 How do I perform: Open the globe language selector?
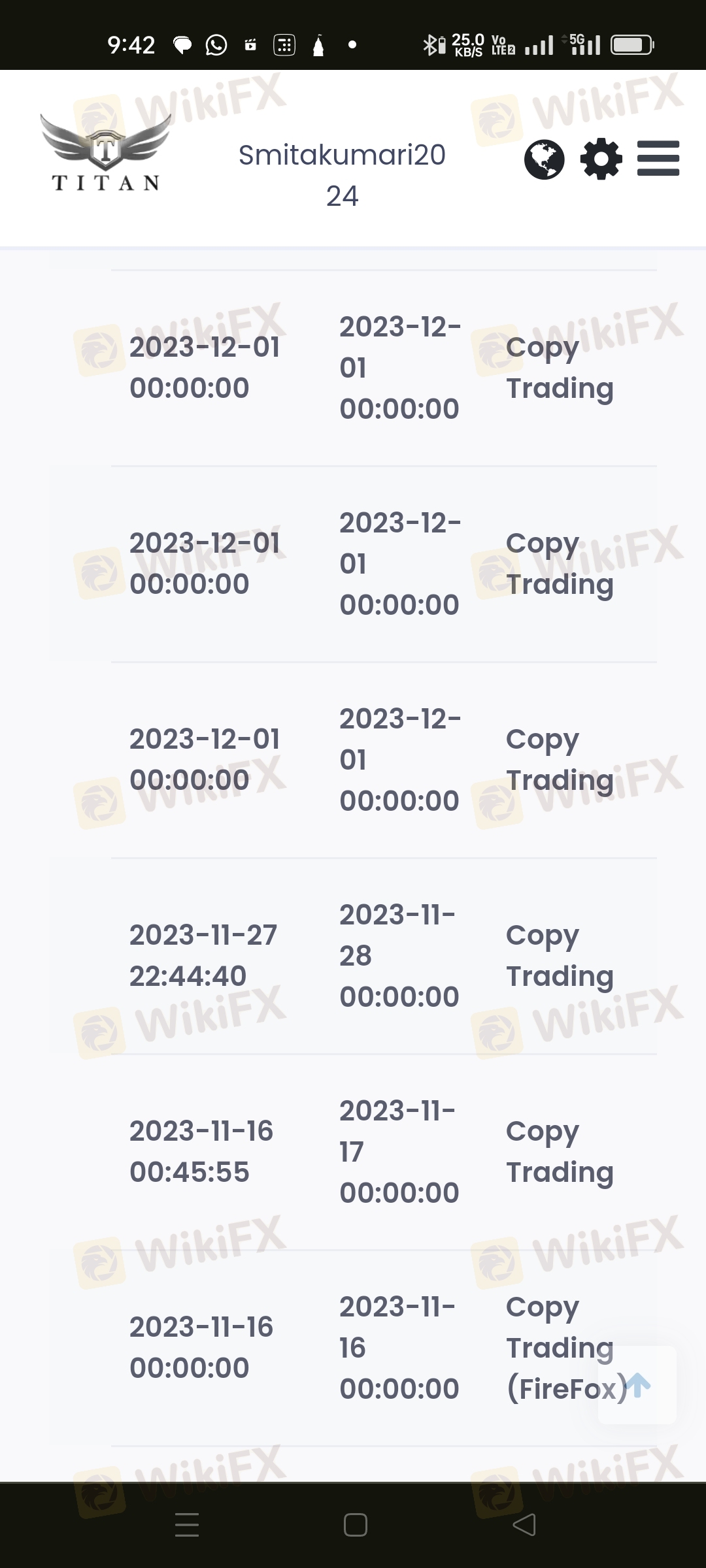544,159
